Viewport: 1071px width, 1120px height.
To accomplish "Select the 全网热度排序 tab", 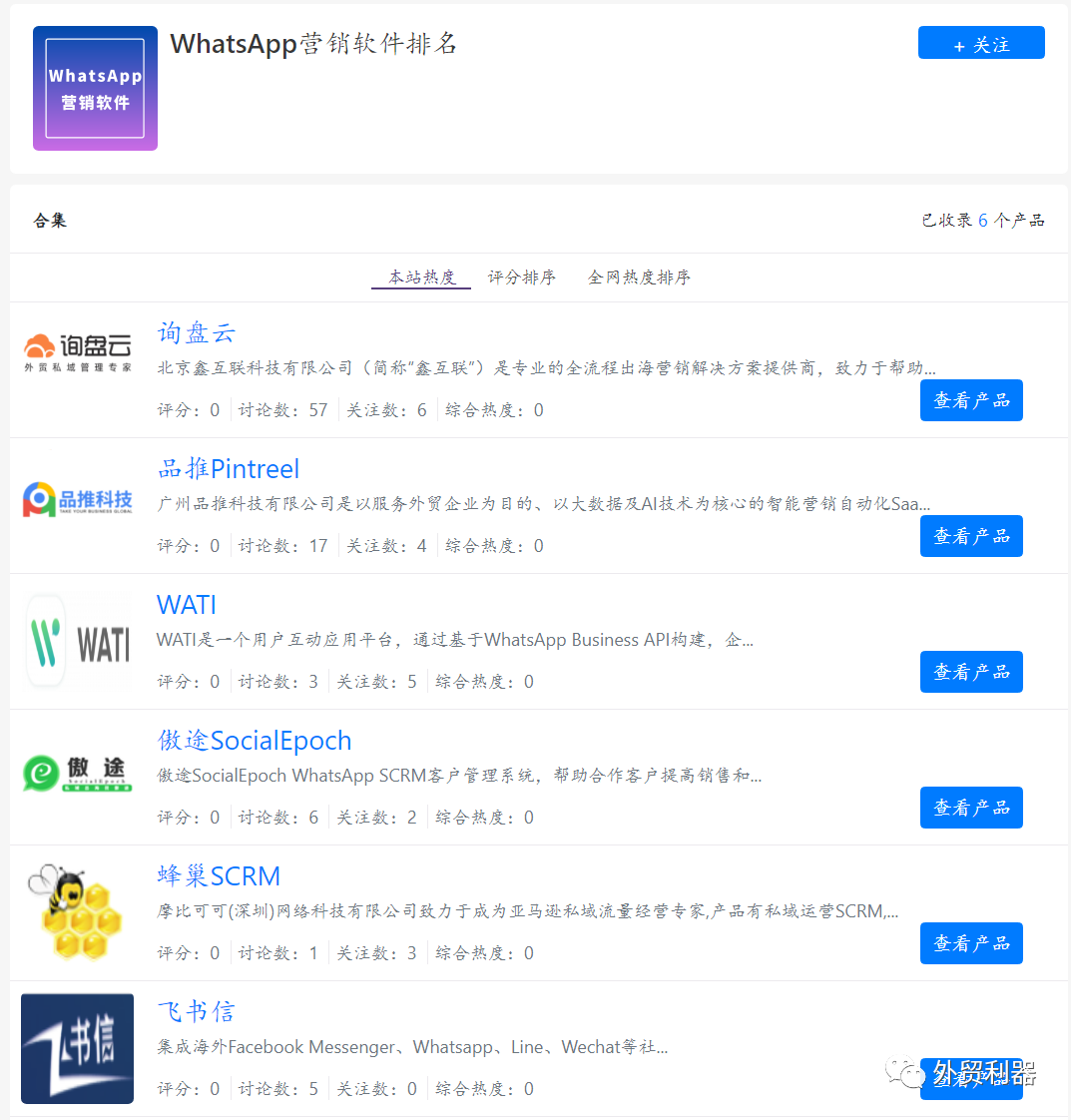I will [x=639, y=277].
